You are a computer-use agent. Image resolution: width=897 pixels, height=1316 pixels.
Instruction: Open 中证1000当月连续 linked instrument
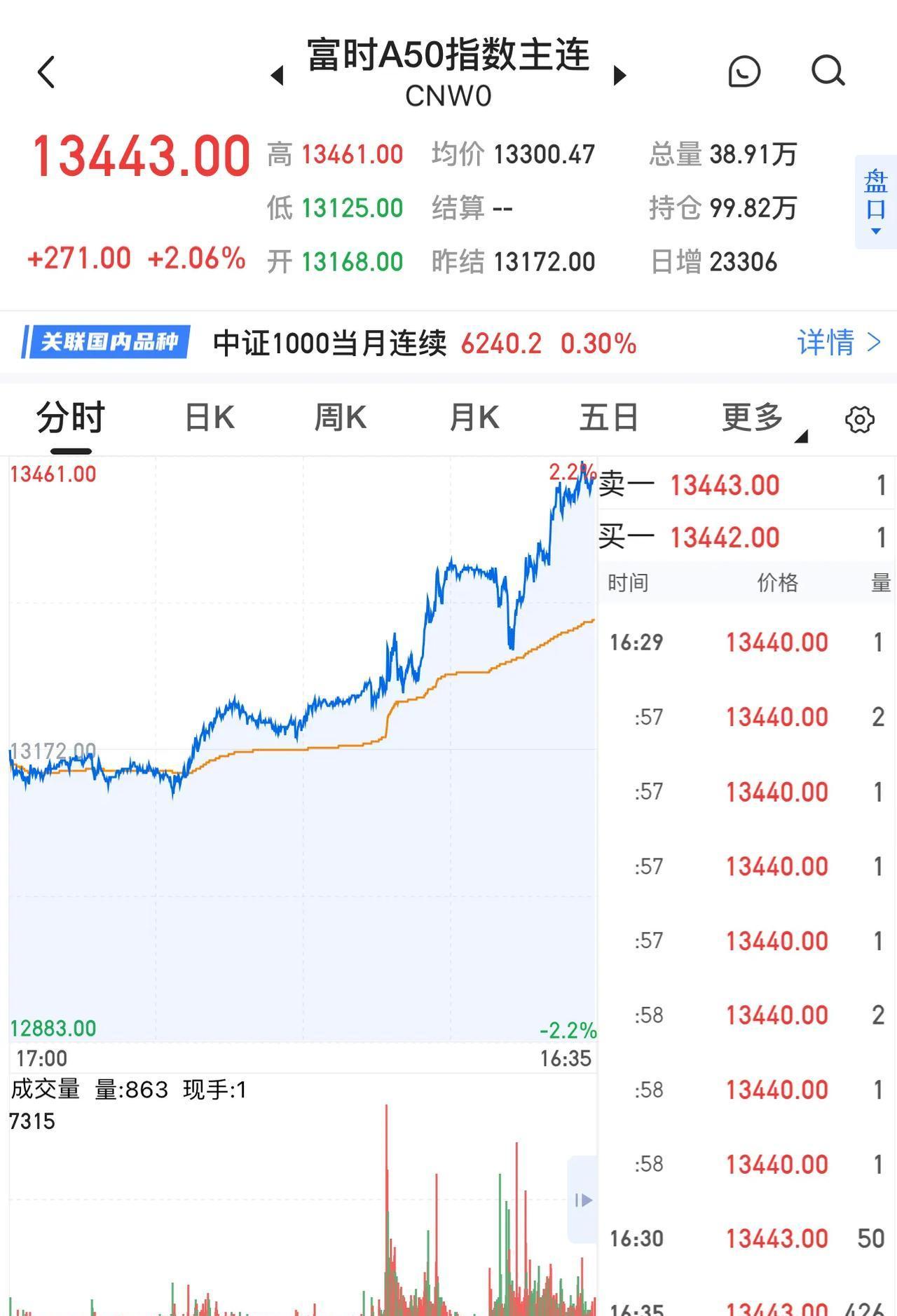[329, 344]
